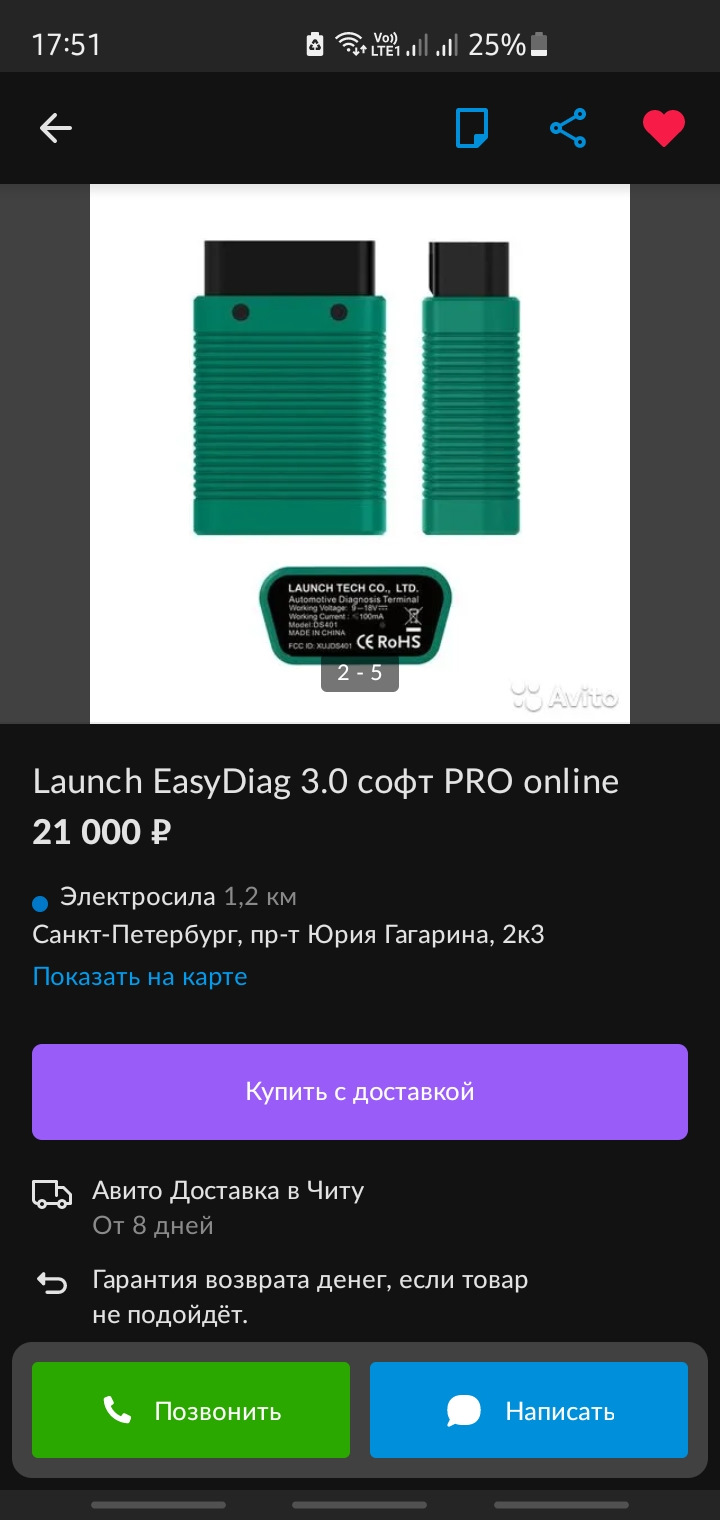
Task: Tap the Авито Доставка в Читу row
Action: (227, 1190)
